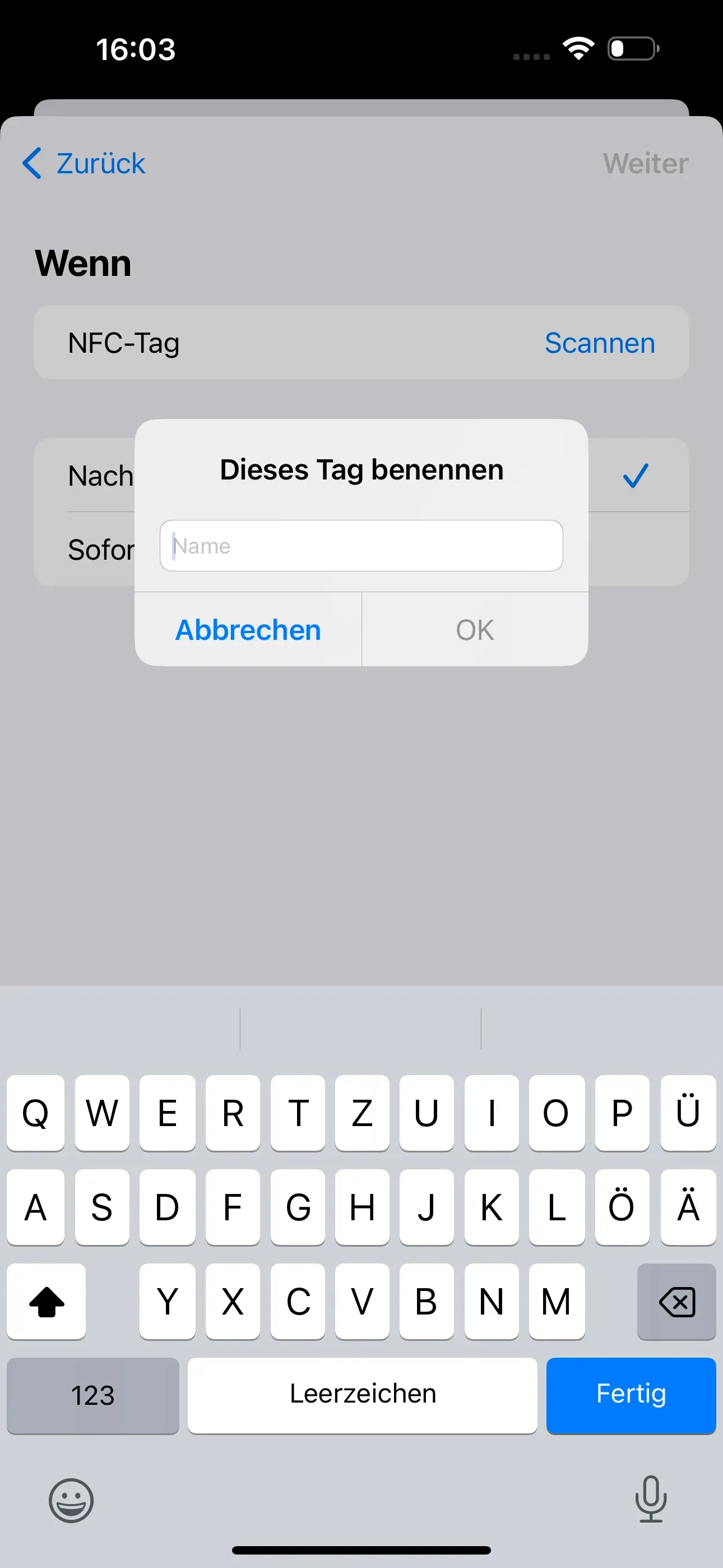
Task: Toggle the shift key
Action: tap(47, 1302)
